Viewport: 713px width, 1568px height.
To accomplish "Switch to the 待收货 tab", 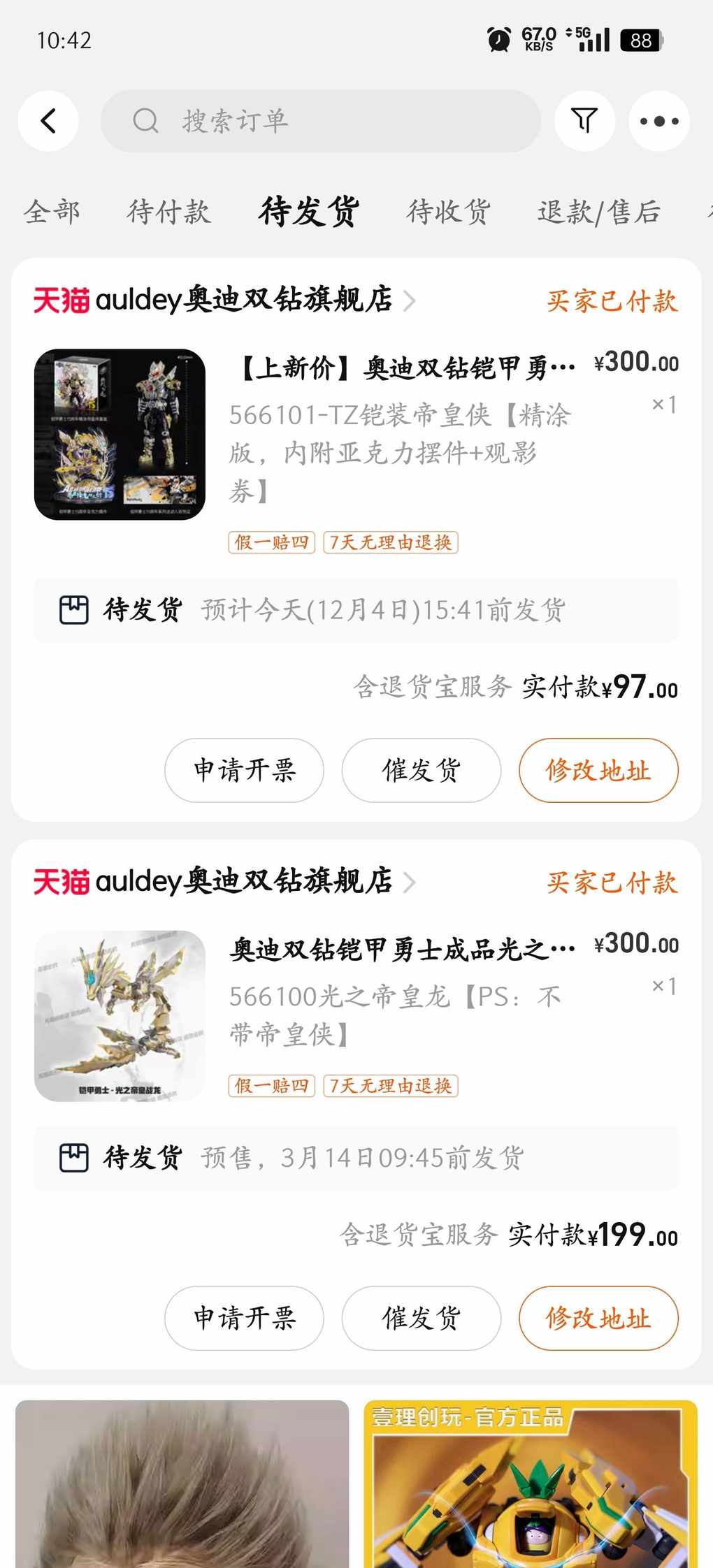I will click(449, 211).
